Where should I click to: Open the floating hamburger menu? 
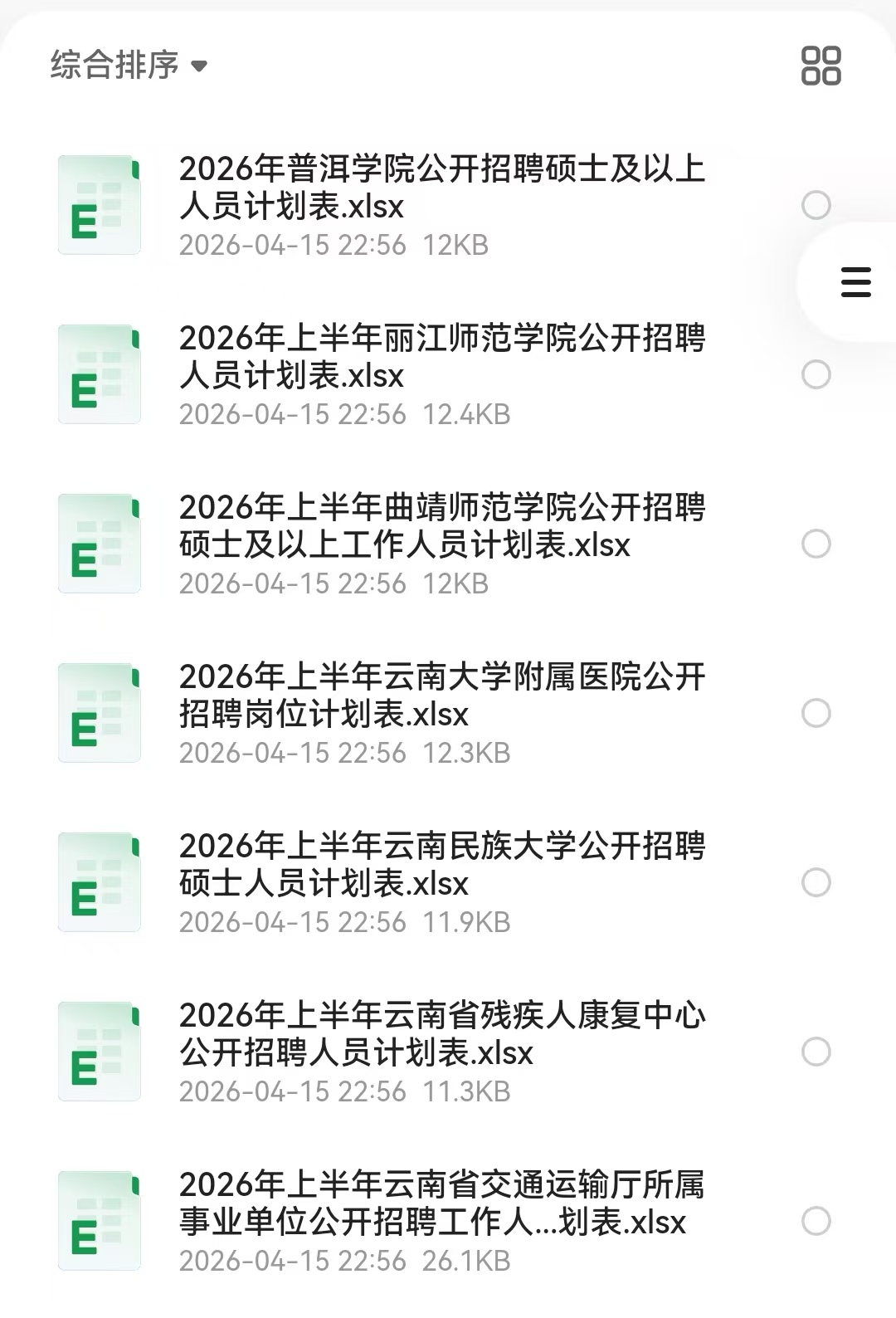pos(855,282)
